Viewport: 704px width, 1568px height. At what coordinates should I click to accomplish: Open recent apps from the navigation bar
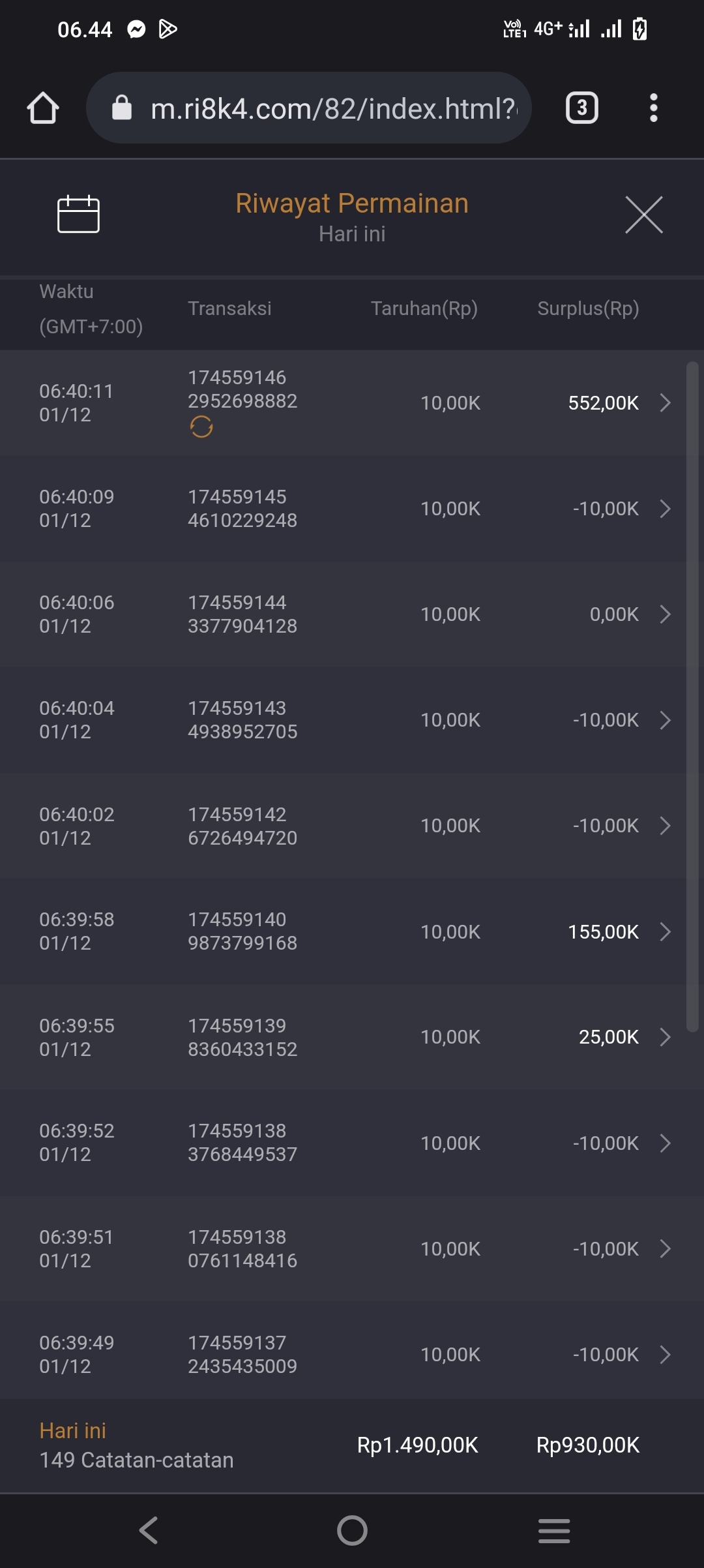pyautogui.click(x=554, y=1530)
